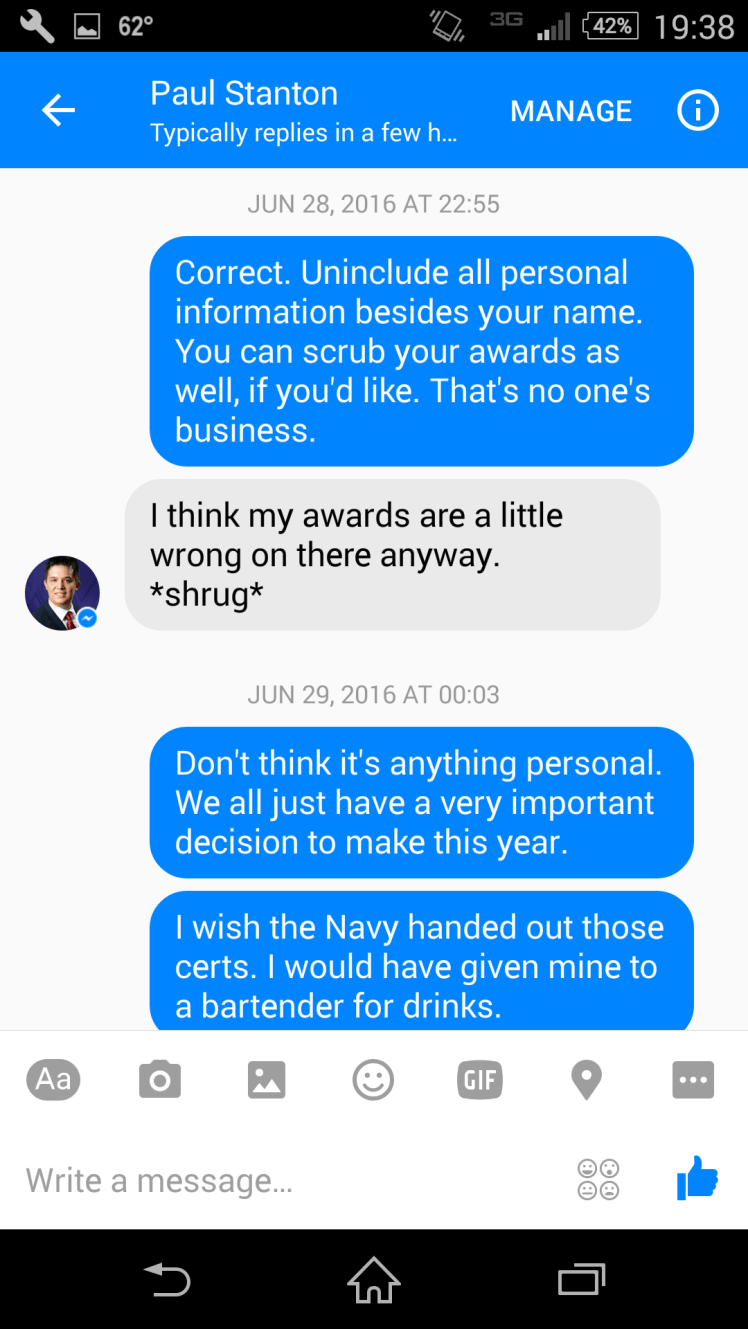Open the emoji selector in message box
The image size is (748, 1329).
(x=598, y=1181)
